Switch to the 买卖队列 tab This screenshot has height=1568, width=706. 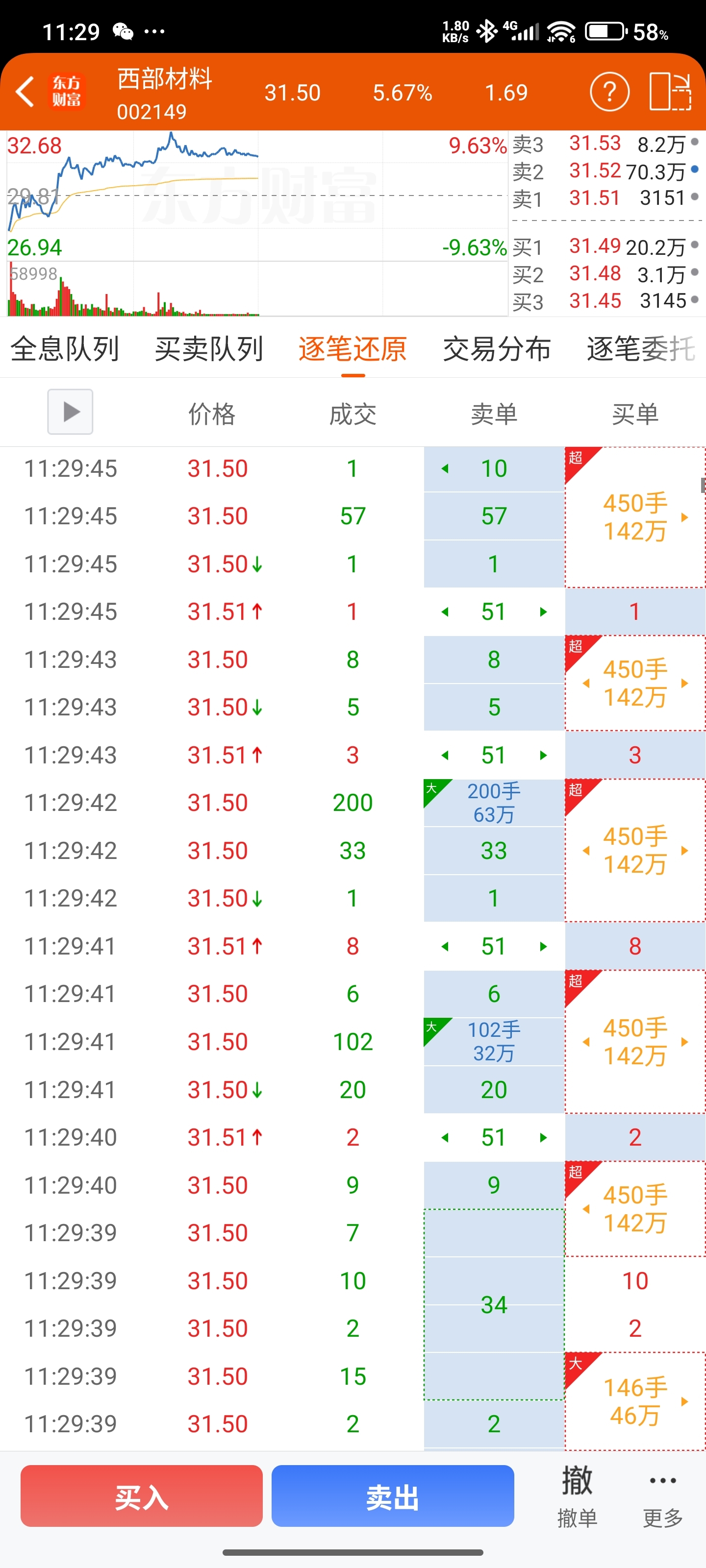(x=209, y=349)
